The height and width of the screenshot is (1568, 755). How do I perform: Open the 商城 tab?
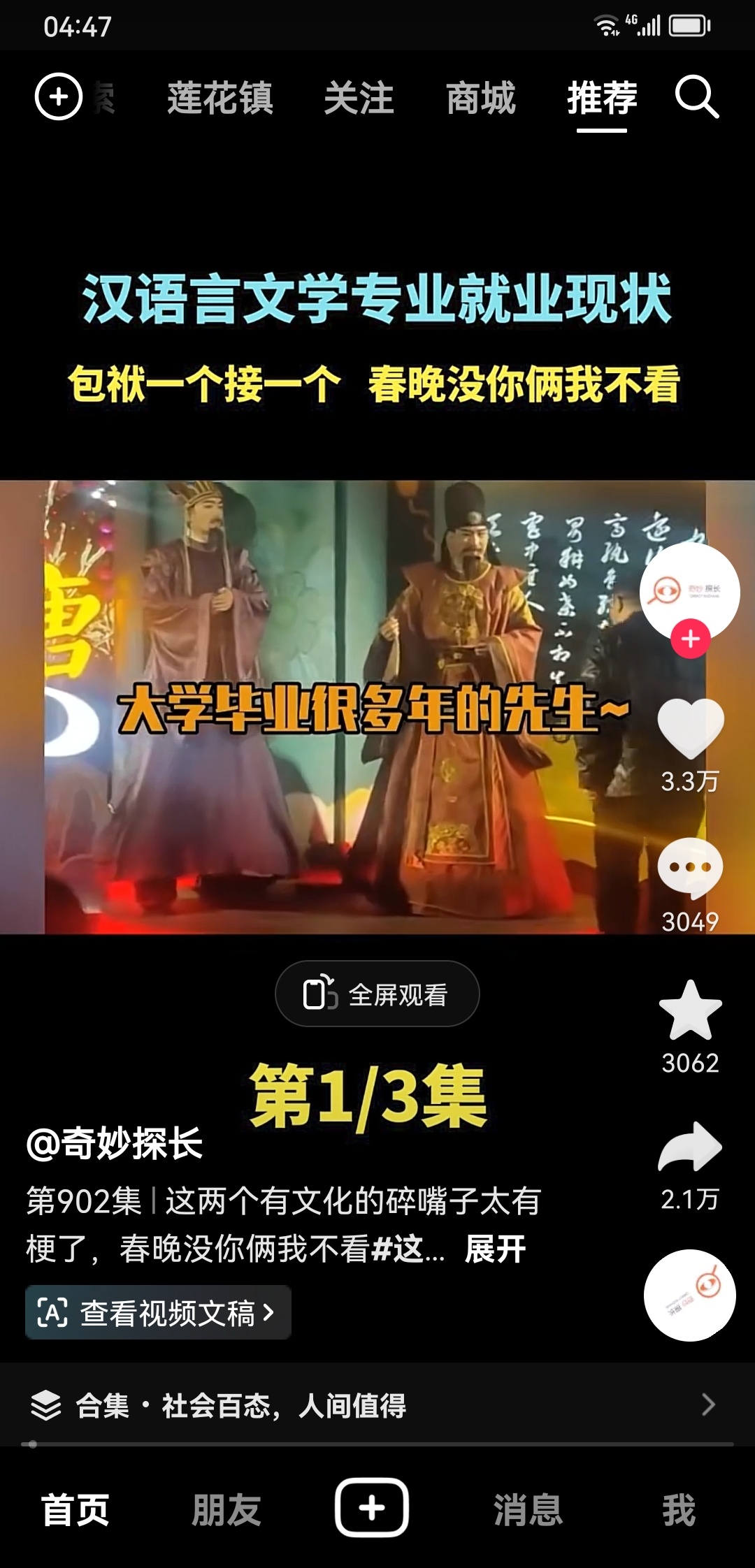click(x=481, y=98)
